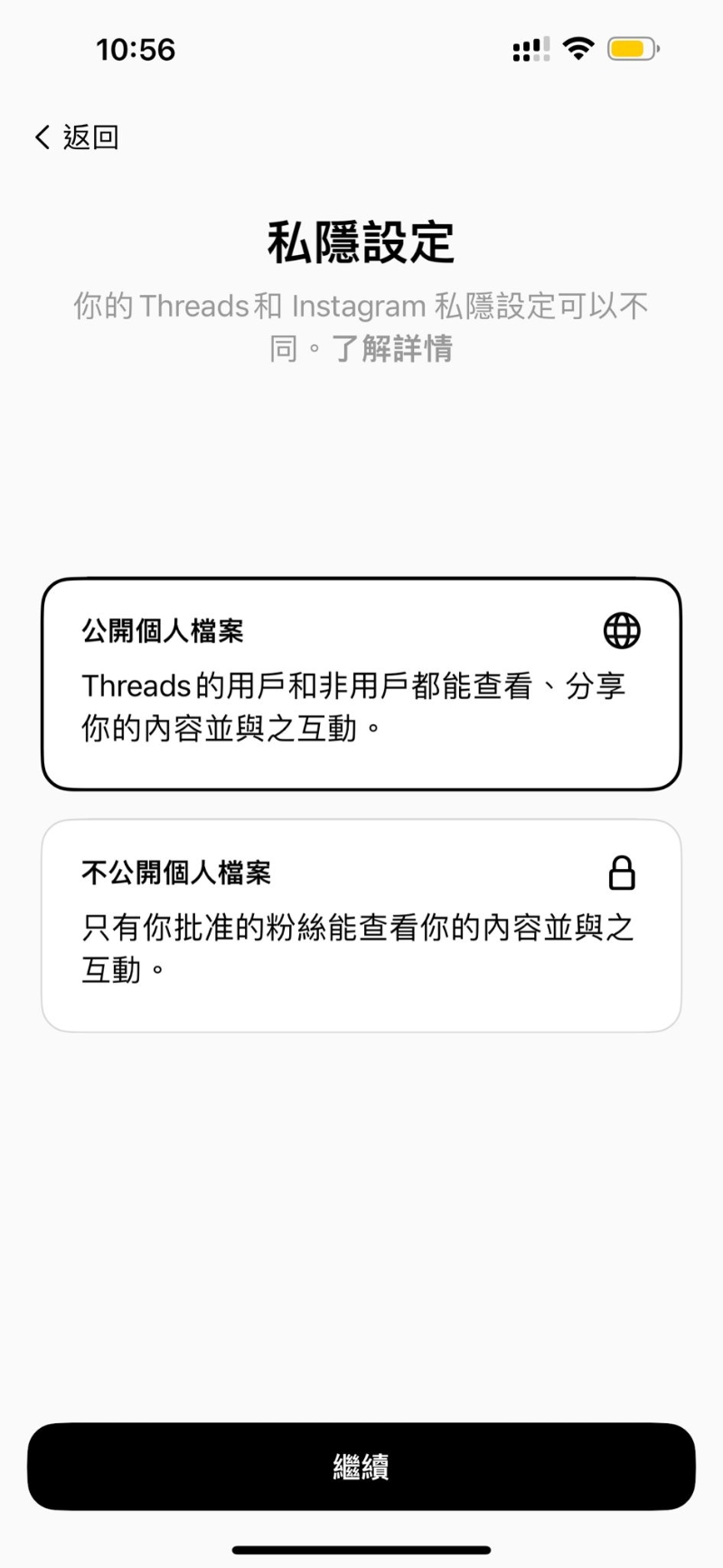
Task: Click the globe icon on public profile card
Action: pos(621,631)
